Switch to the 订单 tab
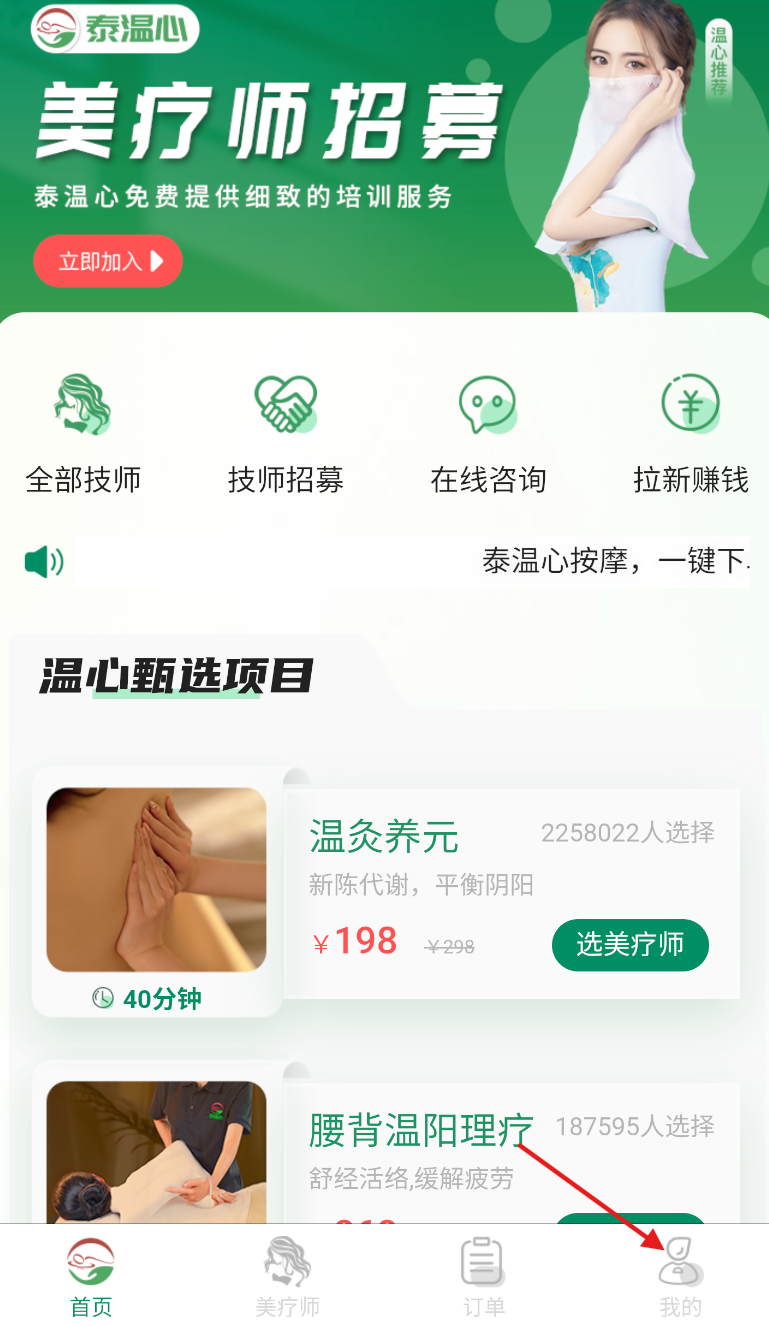The width and height of the screenshot is (769, 1326). pyautogui.click(x=483, y=1276)
